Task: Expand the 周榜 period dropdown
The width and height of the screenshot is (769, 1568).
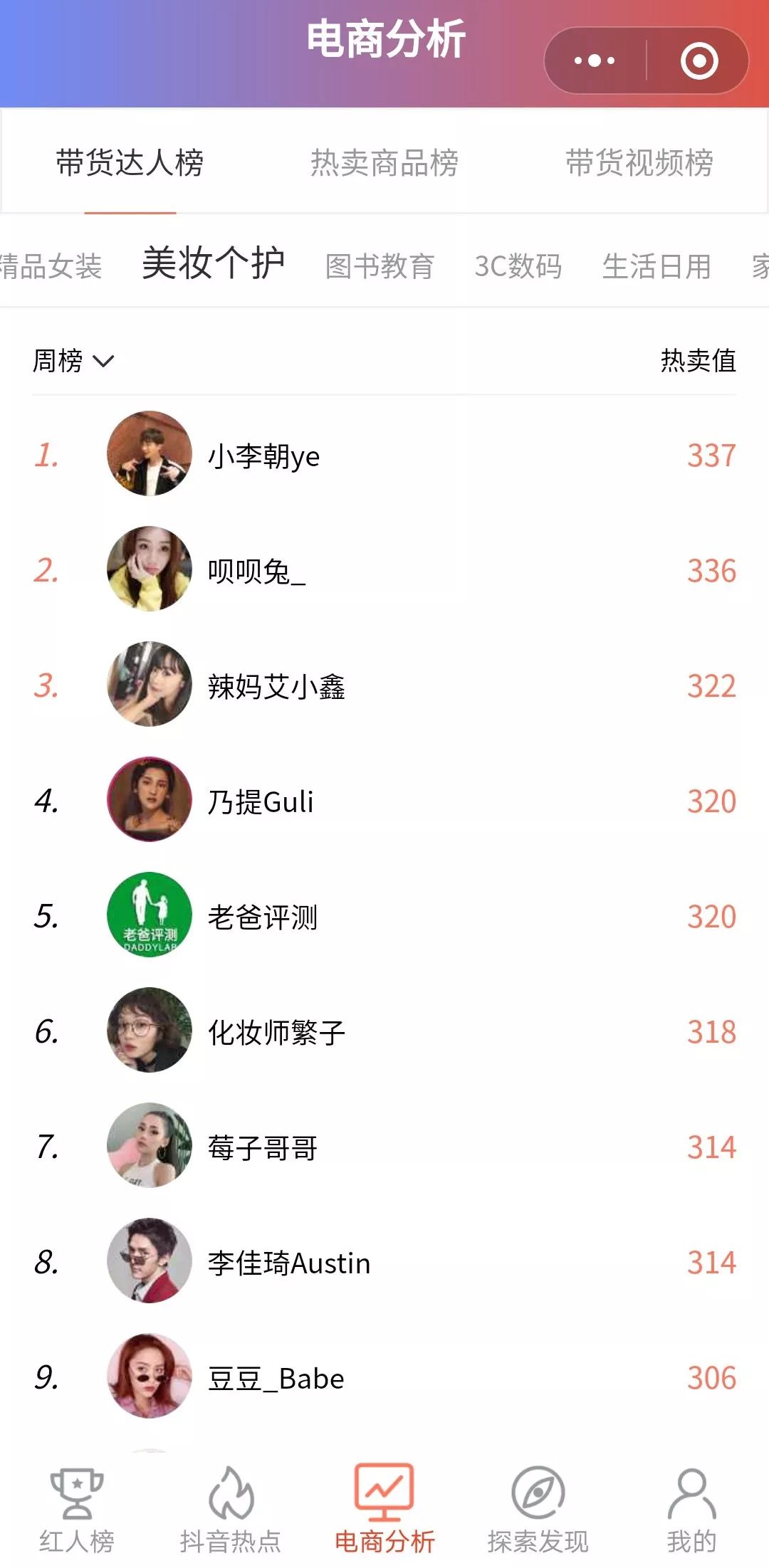Action: point(73,361)
